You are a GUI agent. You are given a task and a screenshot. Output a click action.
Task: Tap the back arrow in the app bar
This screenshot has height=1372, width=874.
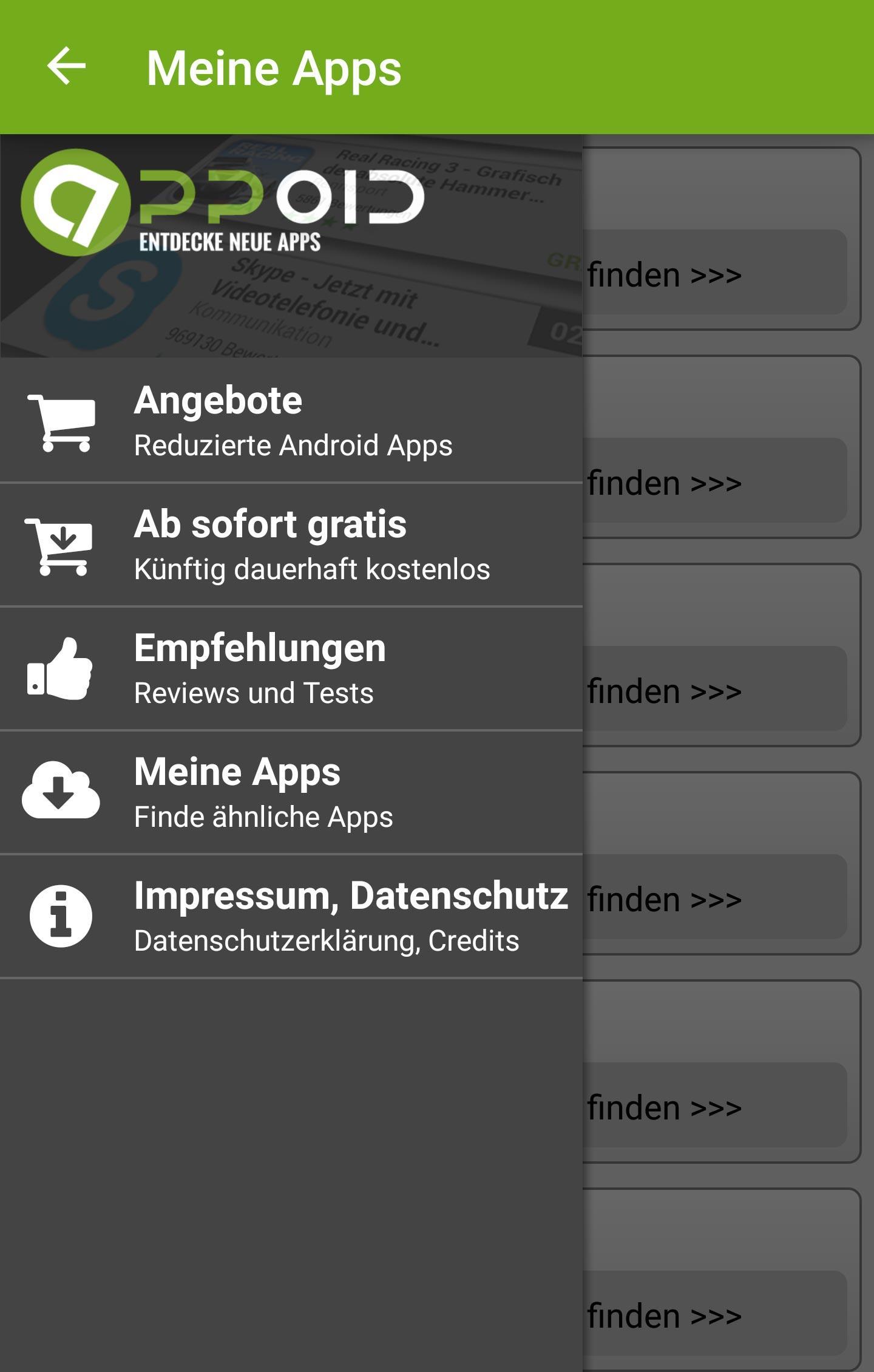pyautogui.click(x=67, y=67)
